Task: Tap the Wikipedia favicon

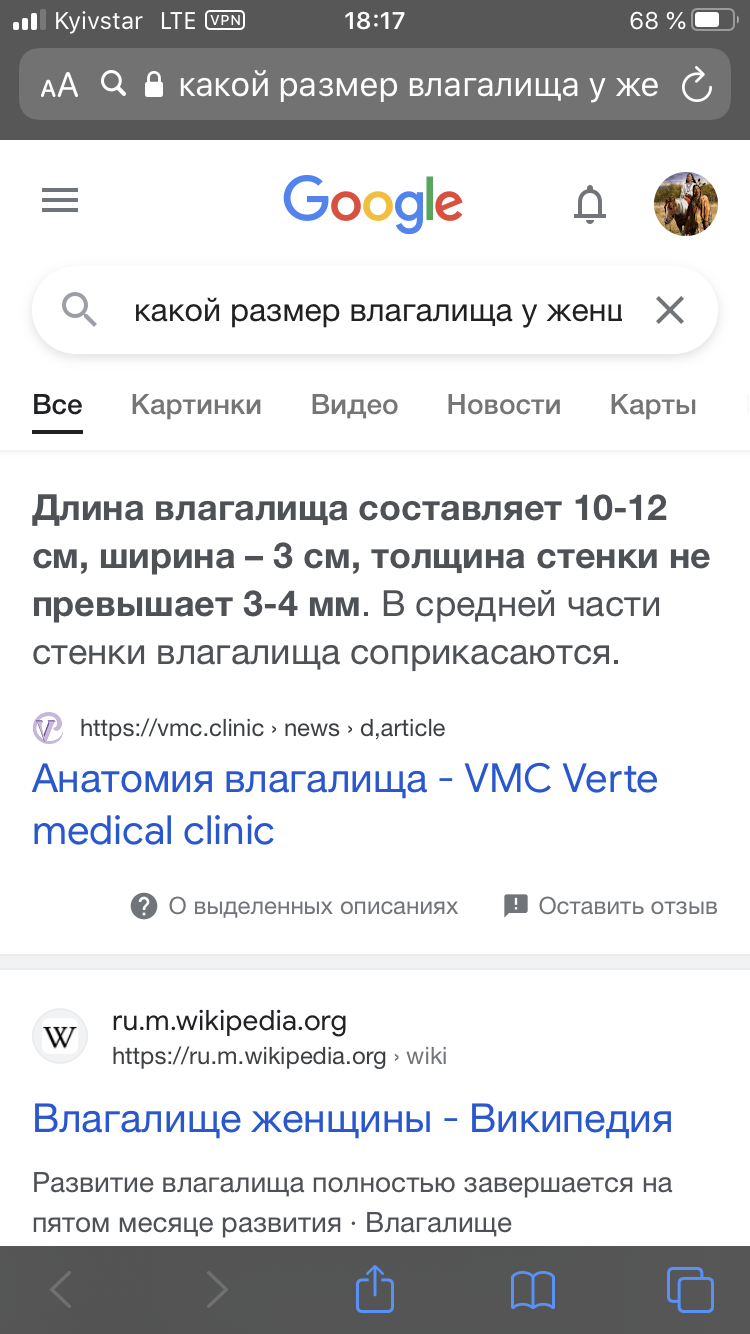Action: click(x=59, y=1036)
